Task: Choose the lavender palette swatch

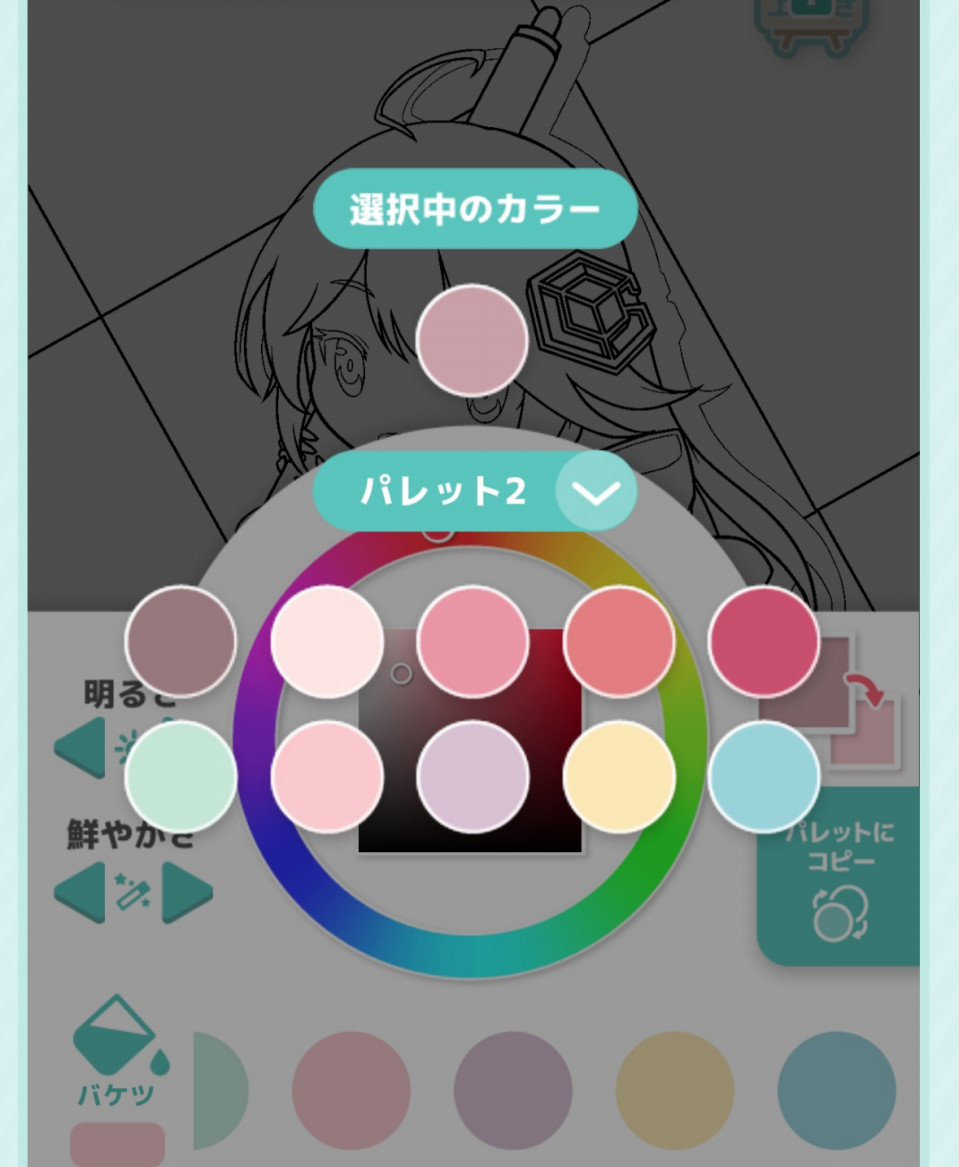Action: click(x=473, y=776)
